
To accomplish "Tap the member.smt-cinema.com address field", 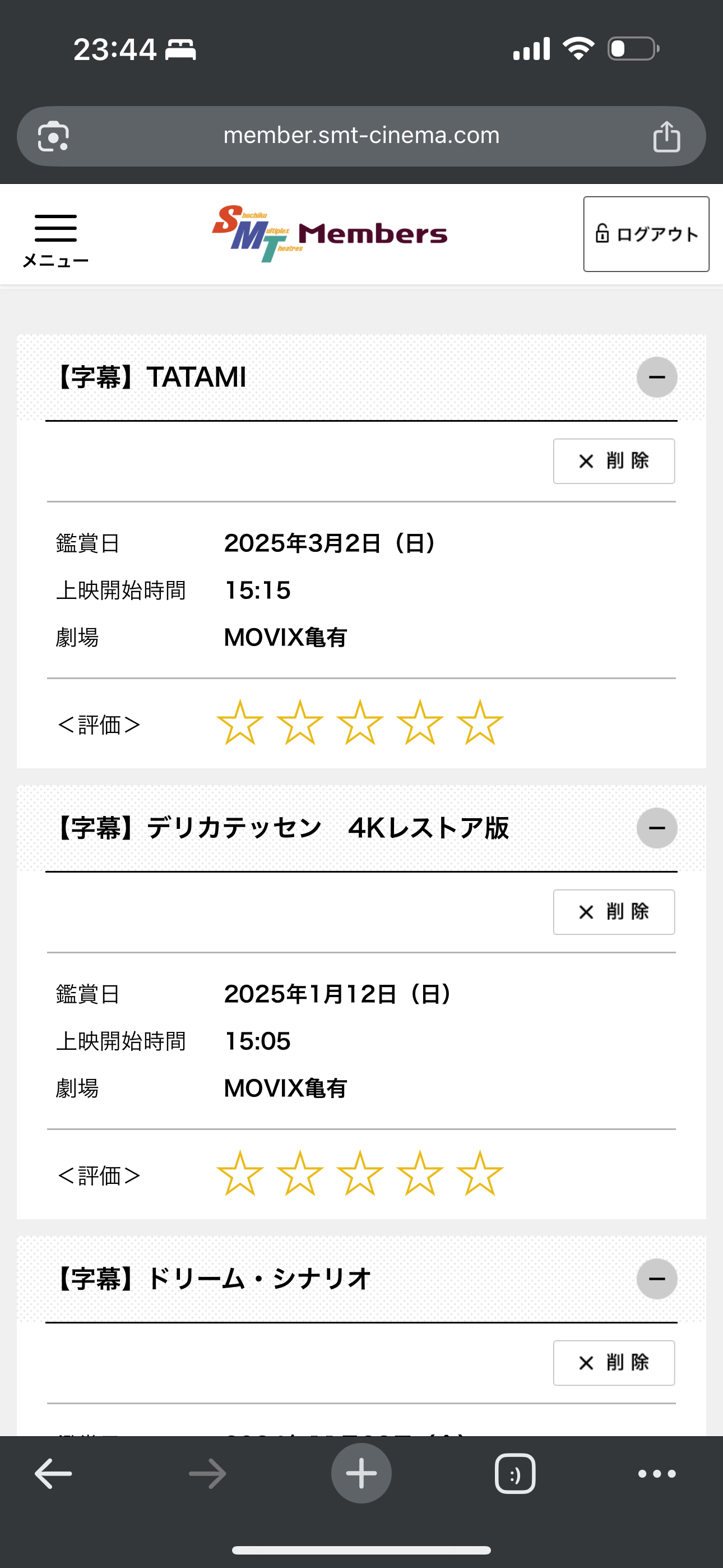I will coord(361,136).
